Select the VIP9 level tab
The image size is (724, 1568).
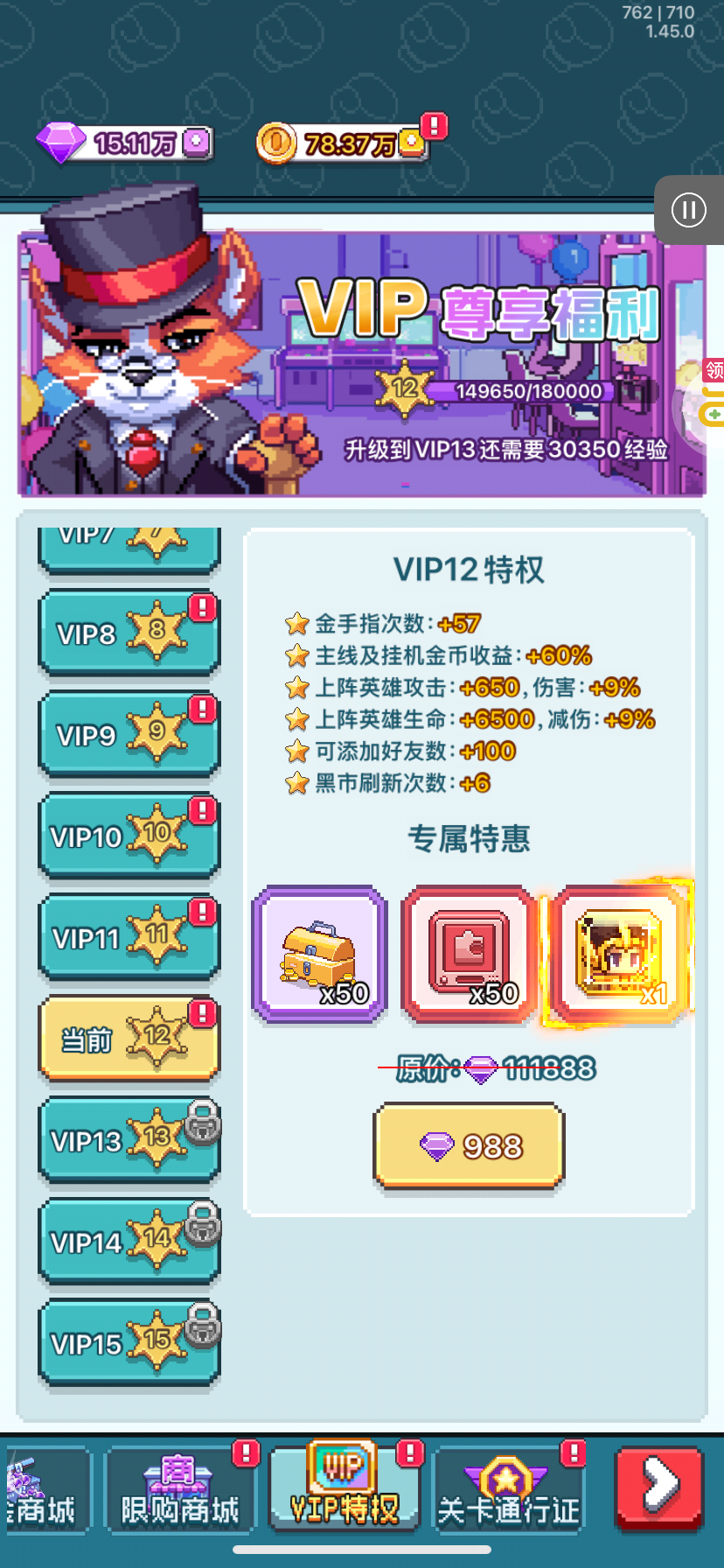point(129,734)
